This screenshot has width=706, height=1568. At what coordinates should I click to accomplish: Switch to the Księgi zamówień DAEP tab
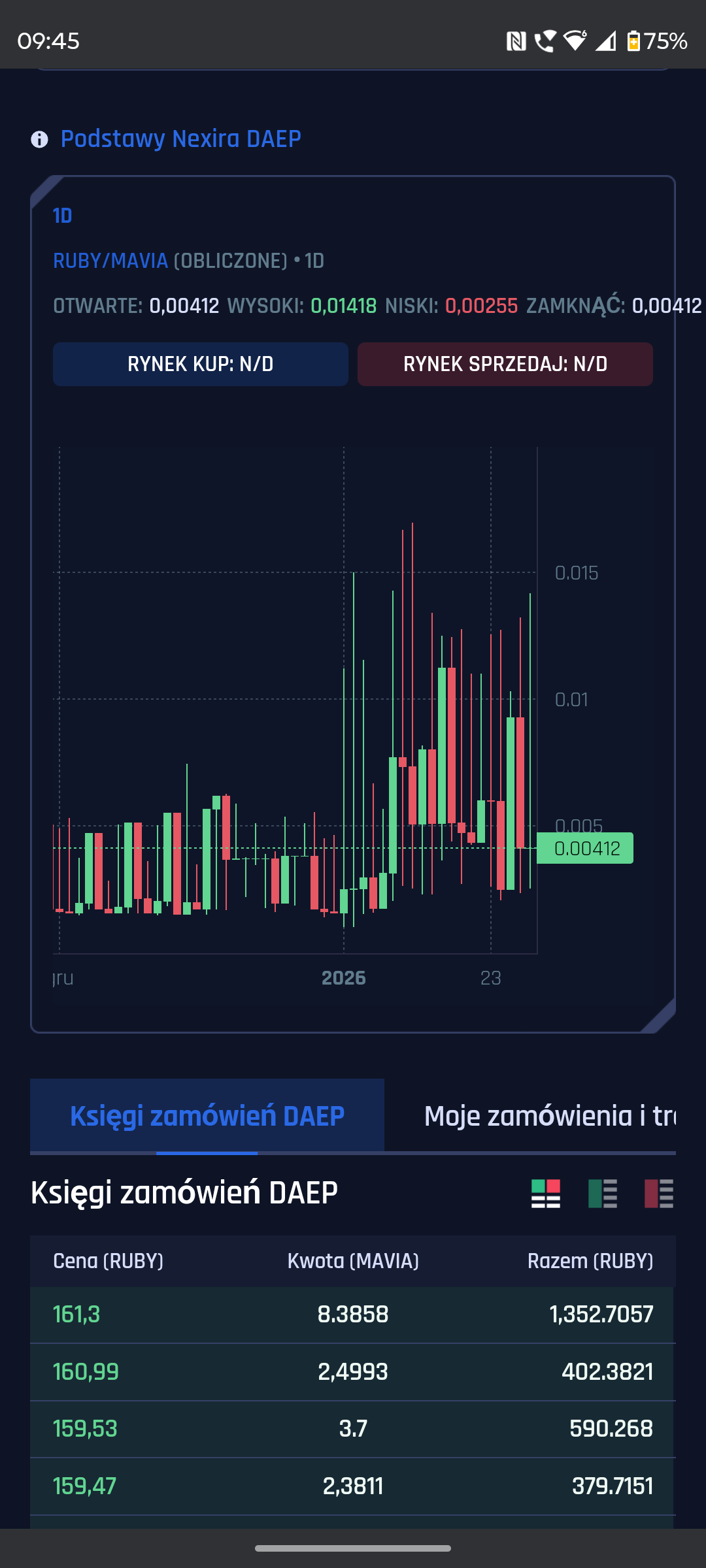point(207,1115)
